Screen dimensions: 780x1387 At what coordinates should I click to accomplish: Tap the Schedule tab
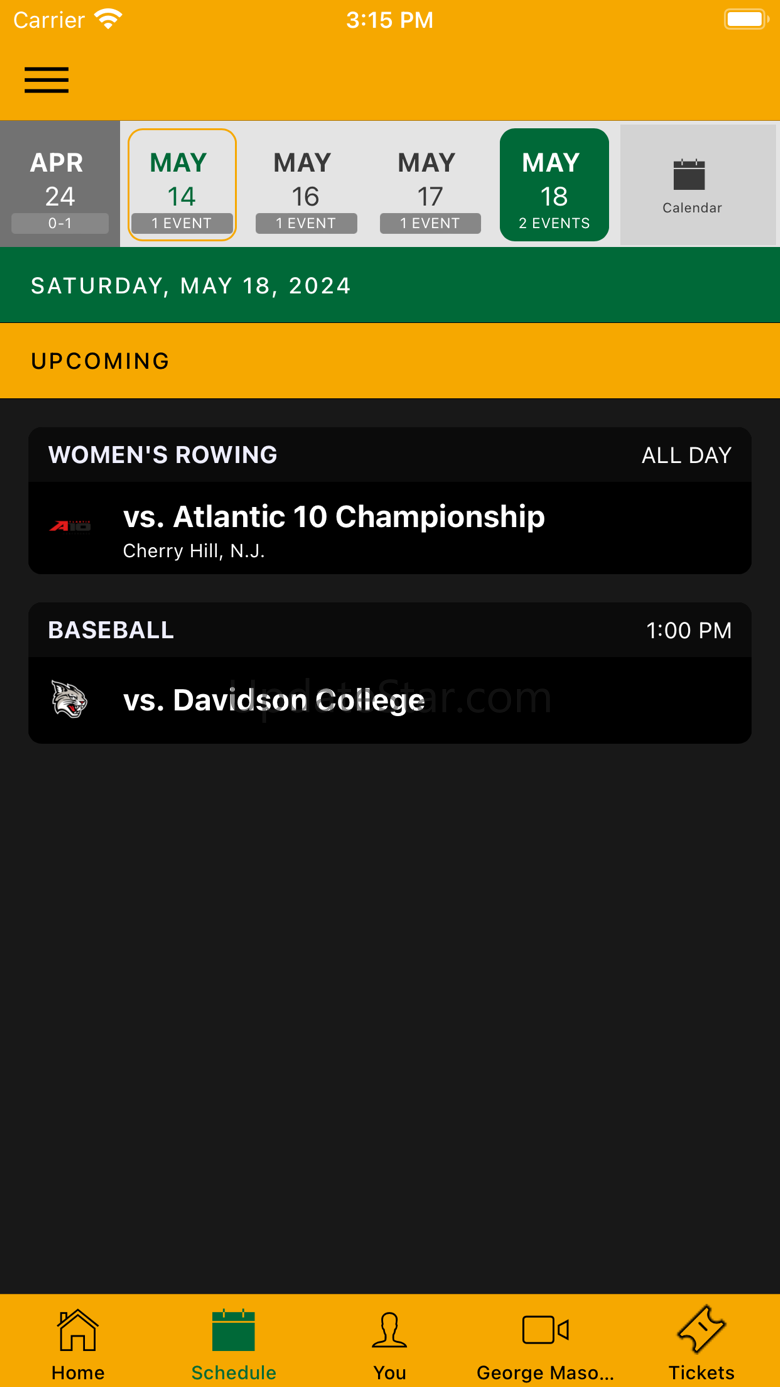coord(234,1342)
